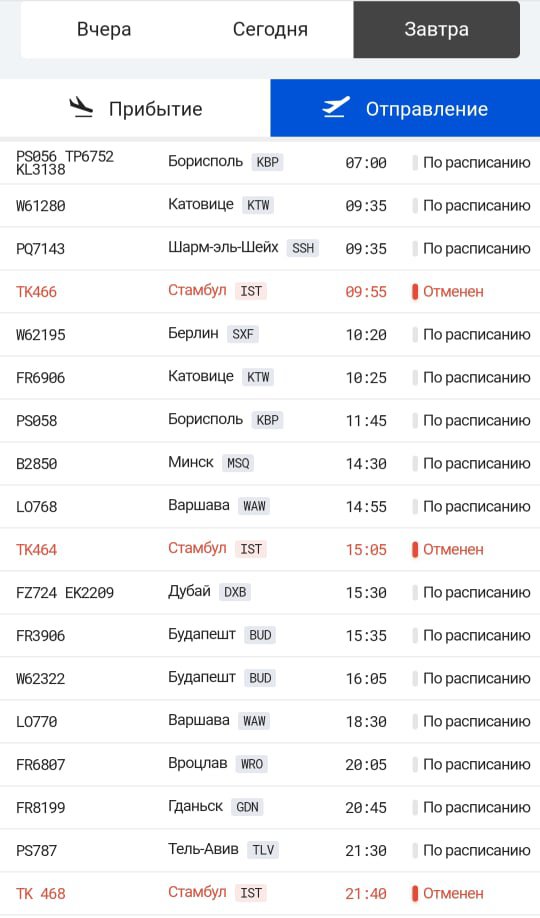
Task: View cancelled flight TK466 to Стамбул
Action: tap(270, 292)
